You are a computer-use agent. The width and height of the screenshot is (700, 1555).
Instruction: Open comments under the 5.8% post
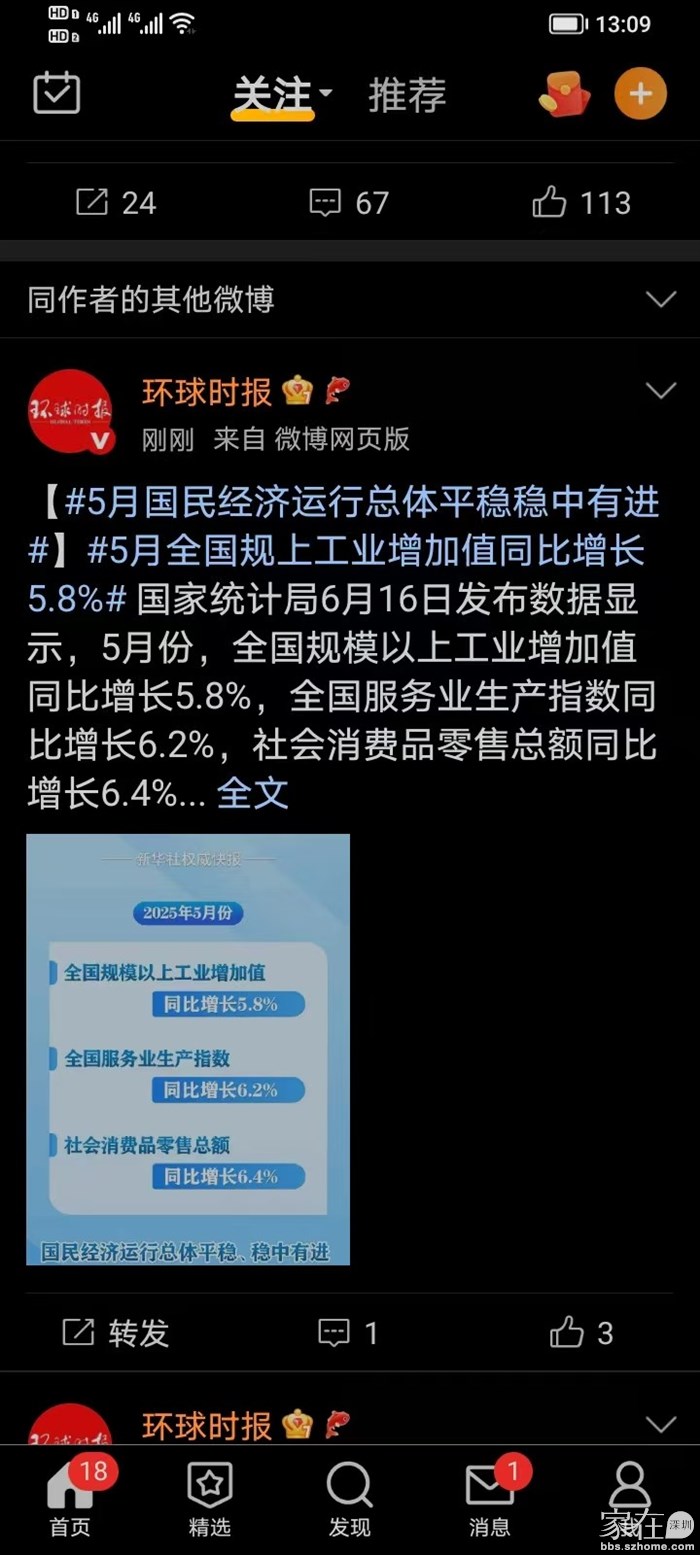click(x=348, y=1332)
